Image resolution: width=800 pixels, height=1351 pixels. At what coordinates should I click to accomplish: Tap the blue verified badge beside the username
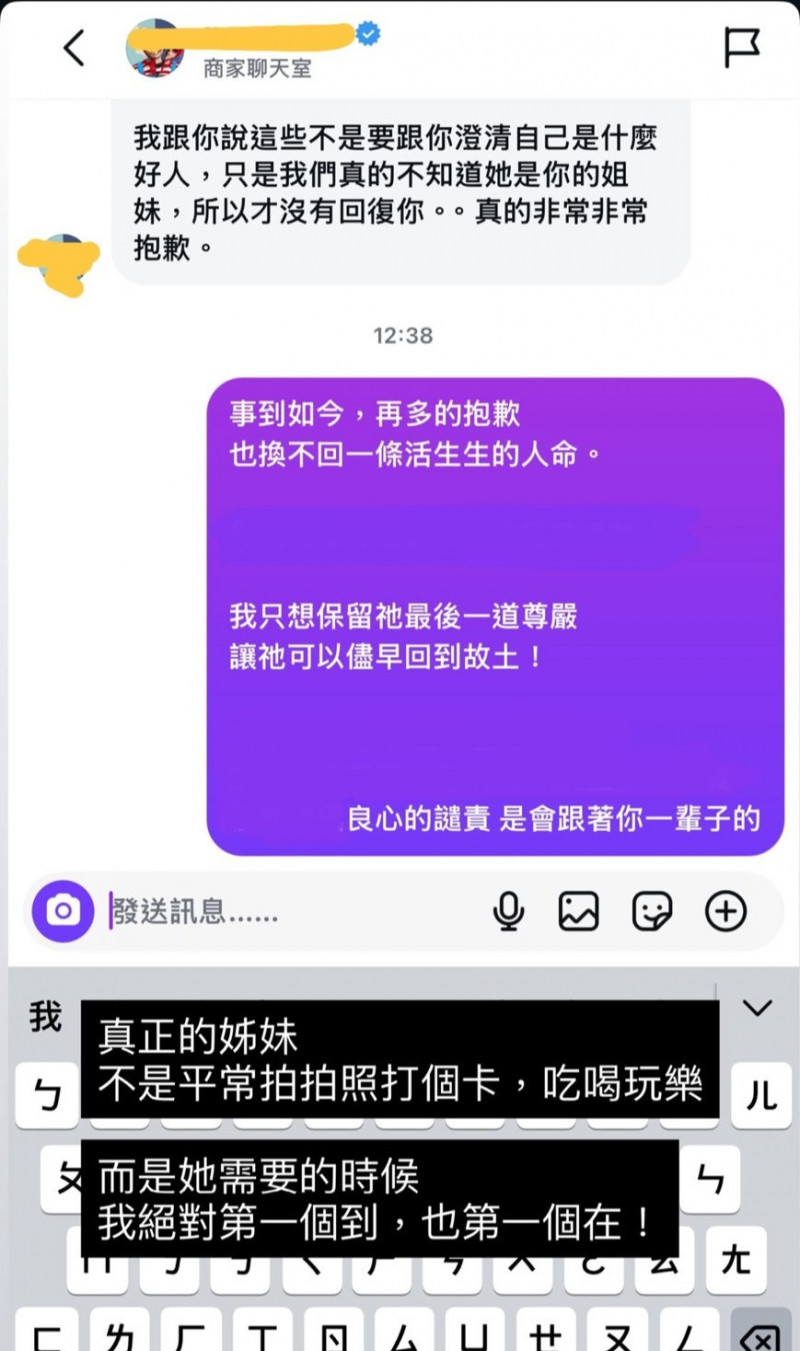point(369,32)
